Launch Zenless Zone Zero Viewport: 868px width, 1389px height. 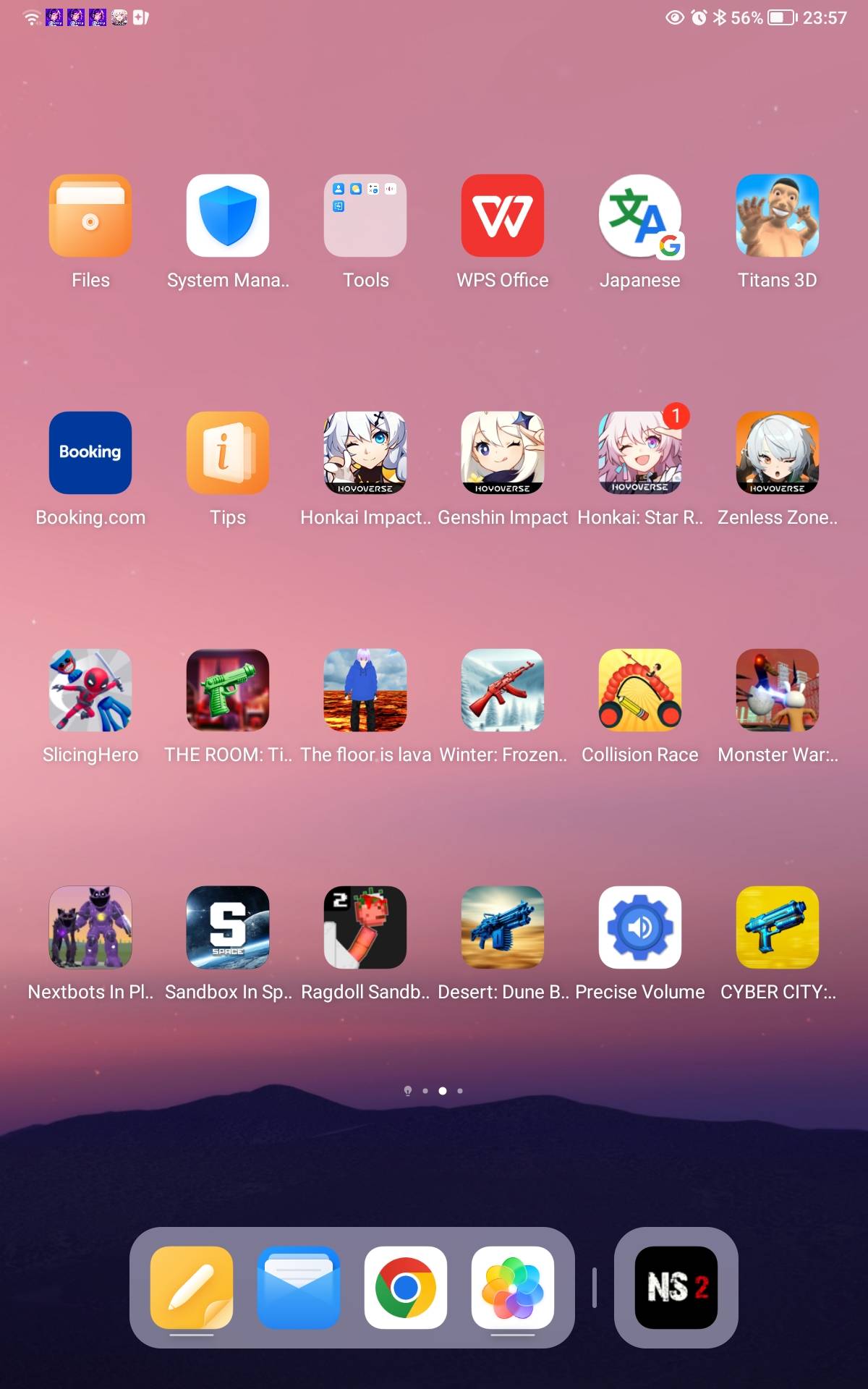[x=778, y=453]
